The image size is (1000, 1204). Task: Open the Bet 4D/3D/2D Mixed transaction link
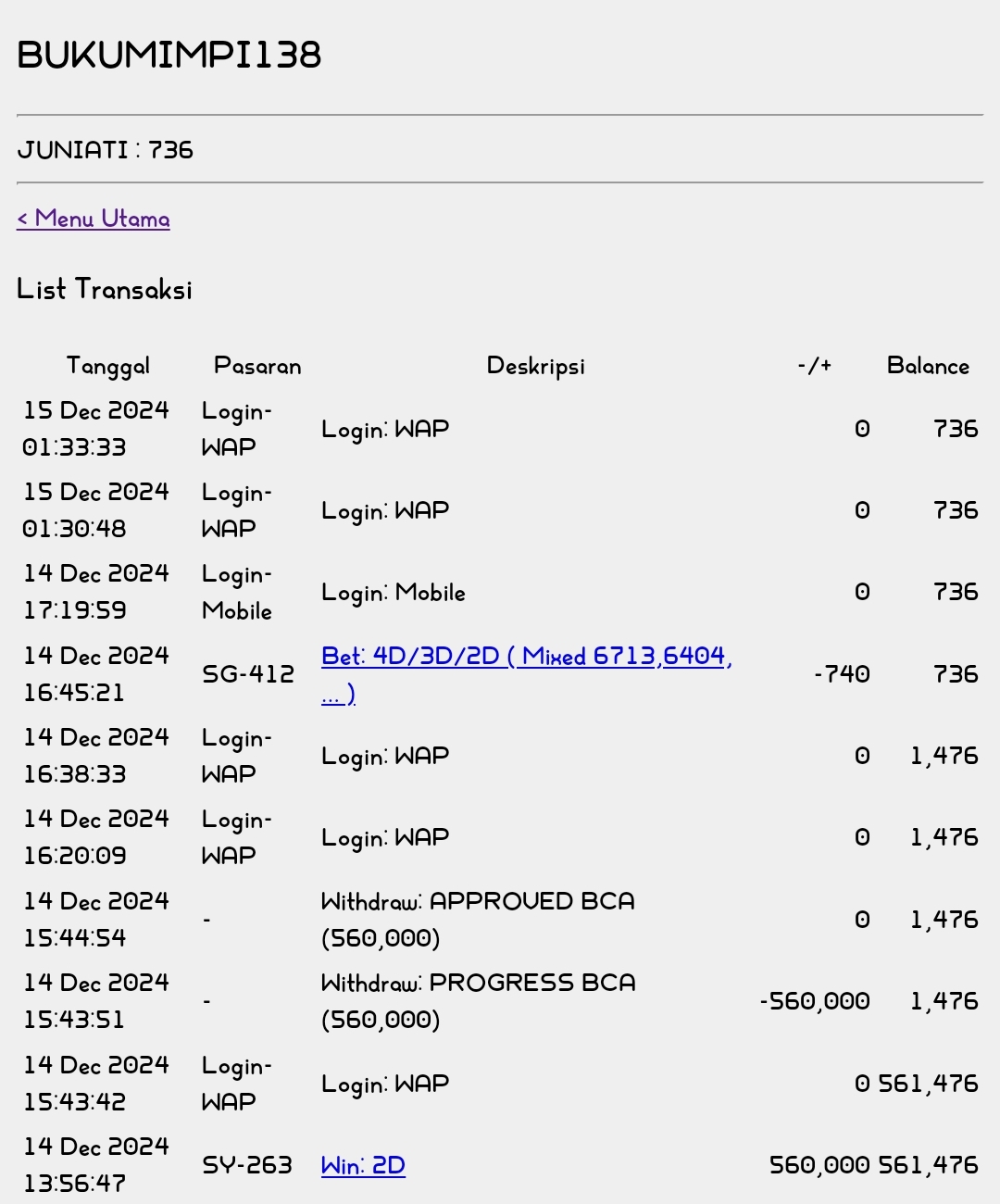tap(525, 657)
